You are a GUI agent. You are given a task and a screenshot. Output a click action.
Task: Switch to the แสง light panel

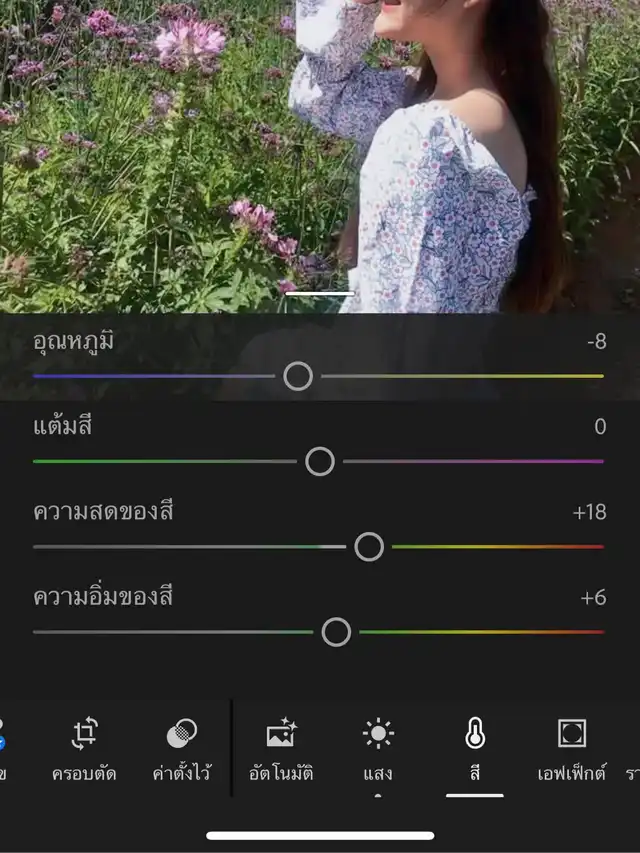tap(378, 748)
